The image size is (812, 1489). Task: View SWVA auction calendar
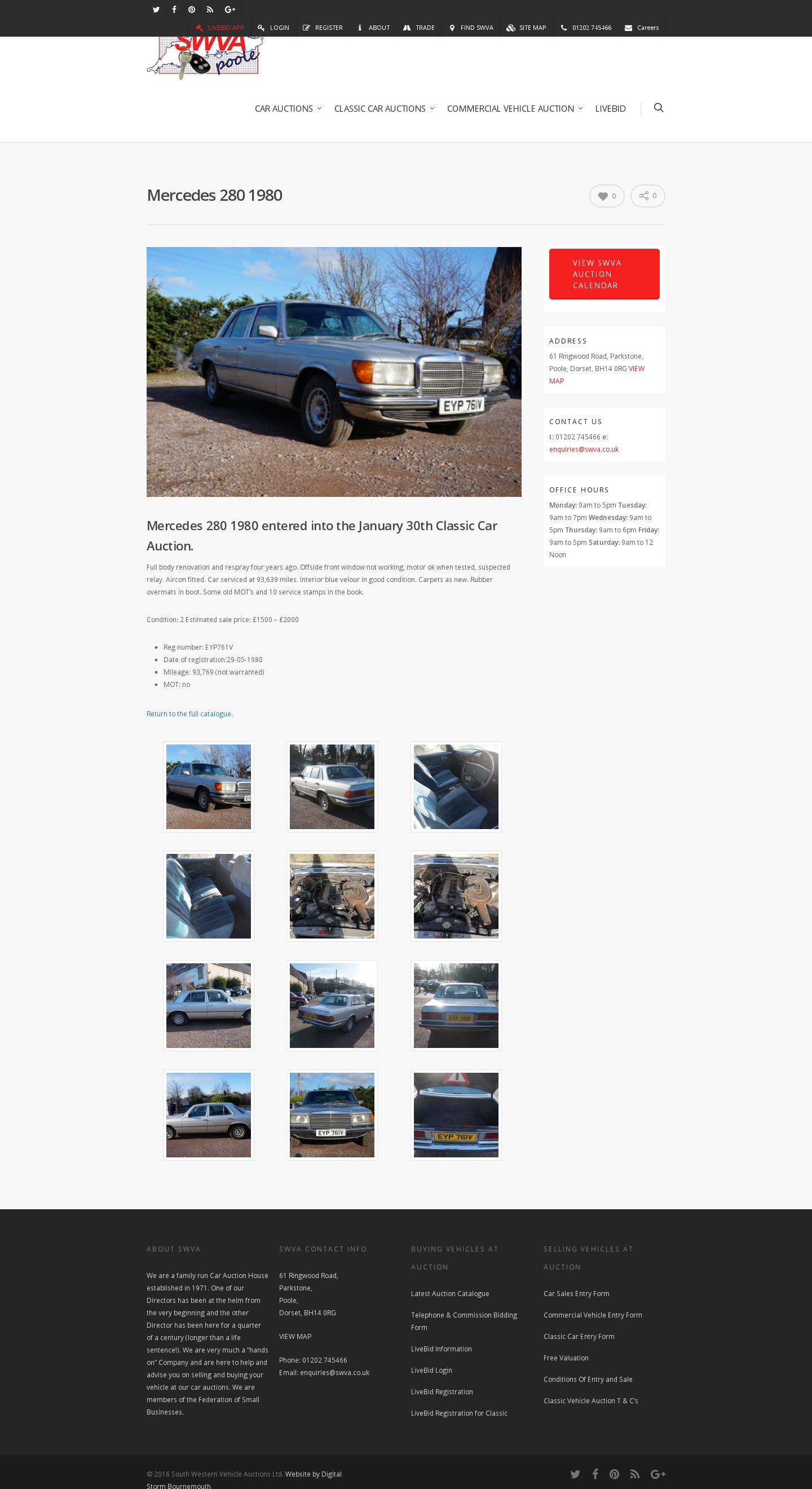[x=603, y=274]
